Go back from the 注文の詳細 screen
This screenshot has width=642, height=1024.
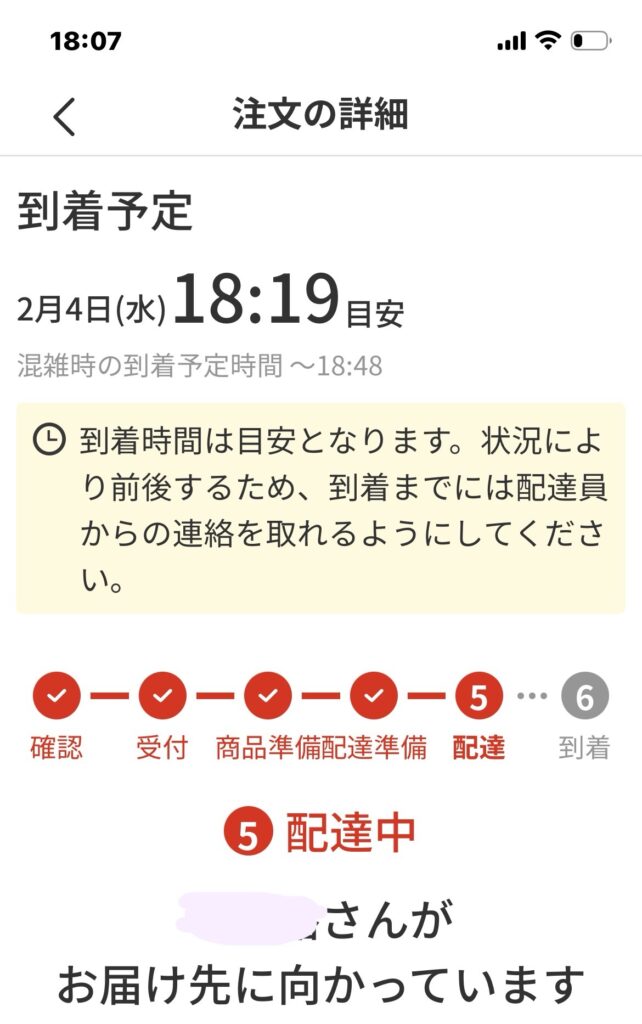pyautogui.click(x=64, y=117)
